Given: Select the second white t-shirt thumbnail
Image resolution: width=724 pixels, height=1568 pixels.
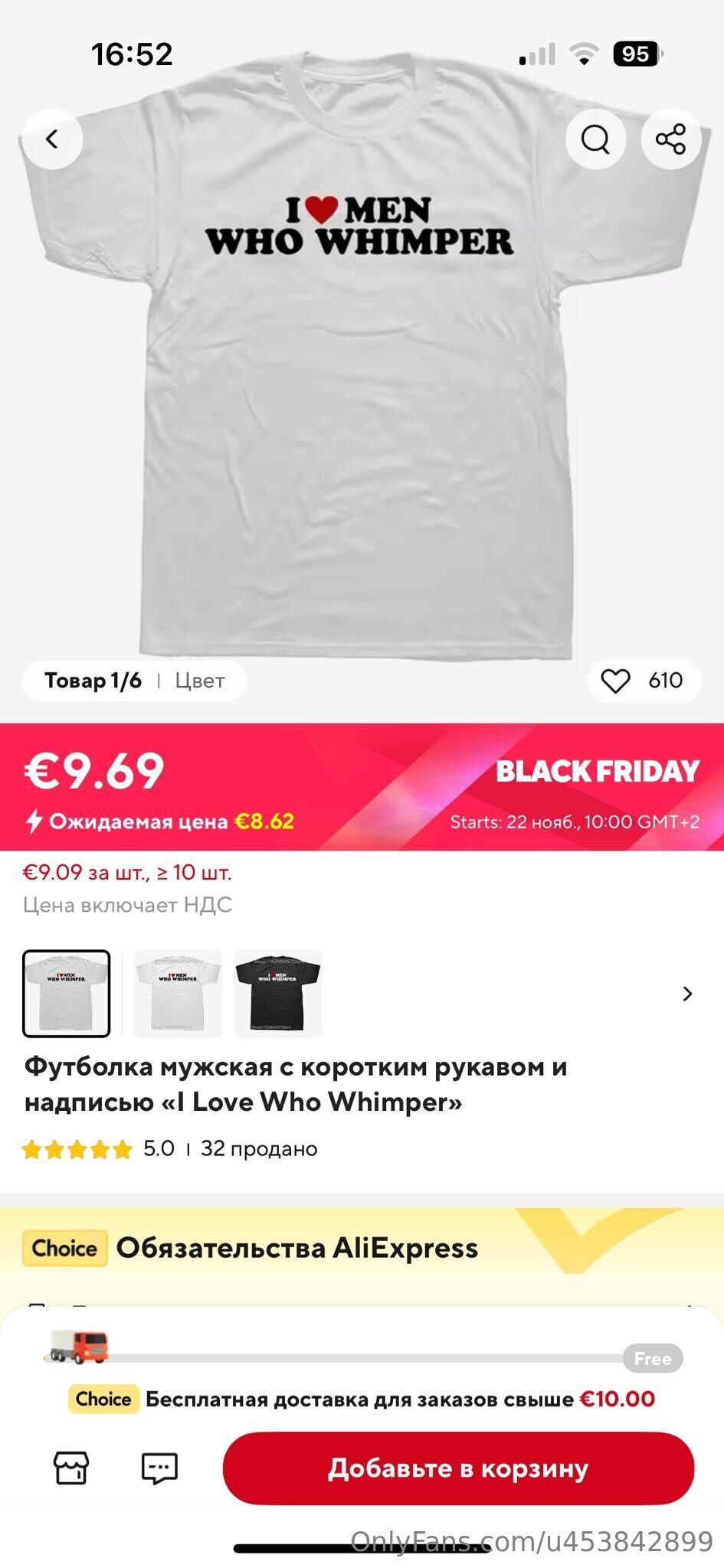Looking at the screenshot, I should click(178, 993).
